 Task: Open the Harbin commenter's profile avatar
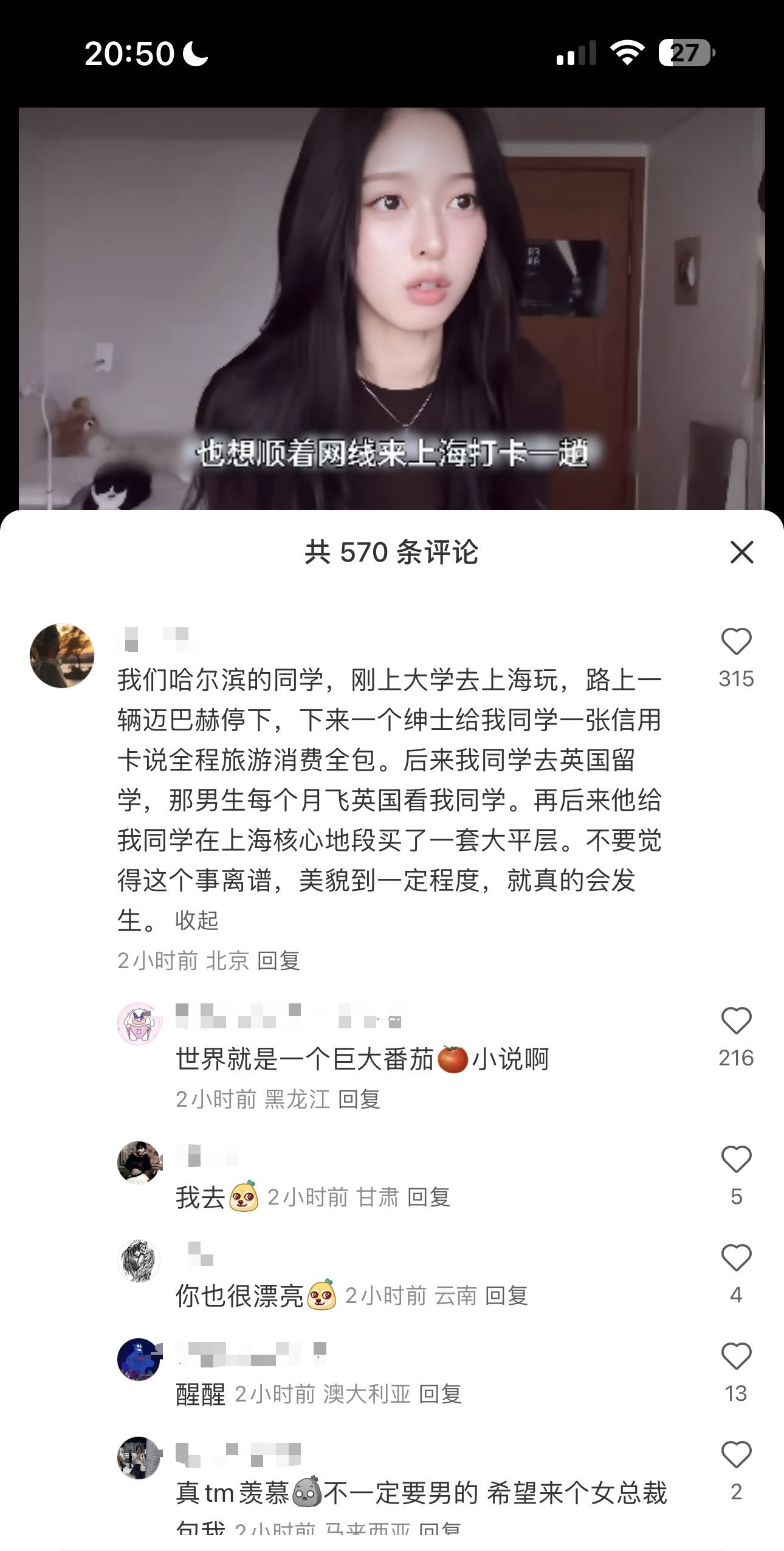click(x=62, y=656)
